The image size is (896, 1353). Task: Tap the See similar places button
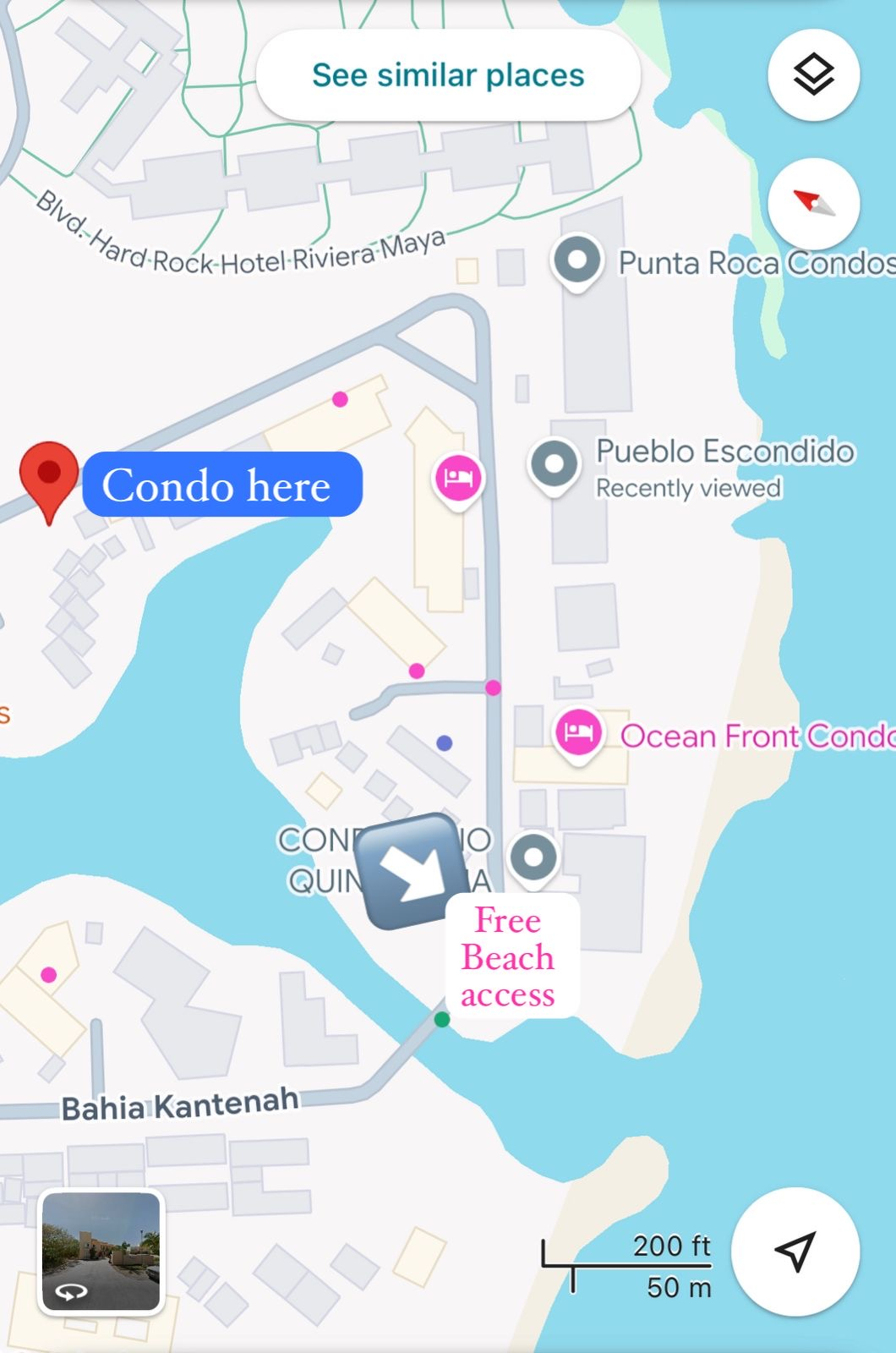448,75
